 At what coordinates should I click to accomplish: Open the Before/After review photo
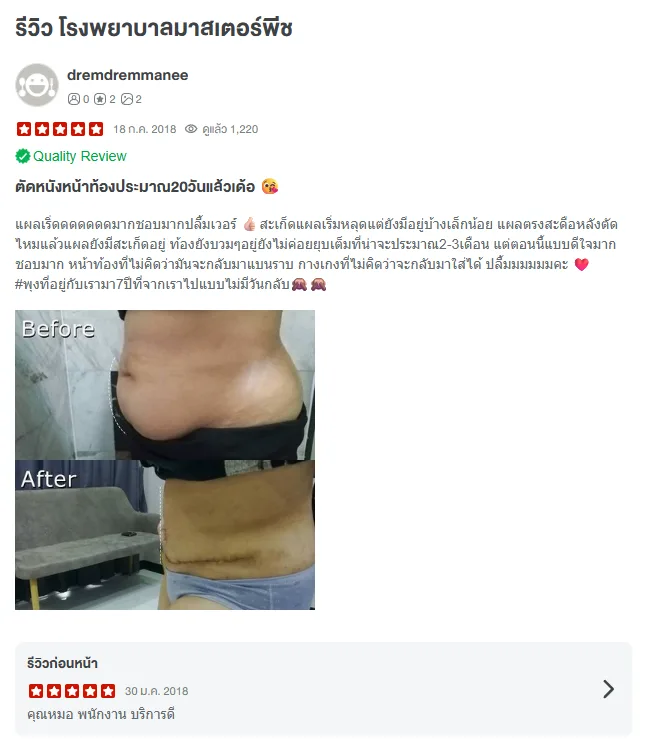165,459
